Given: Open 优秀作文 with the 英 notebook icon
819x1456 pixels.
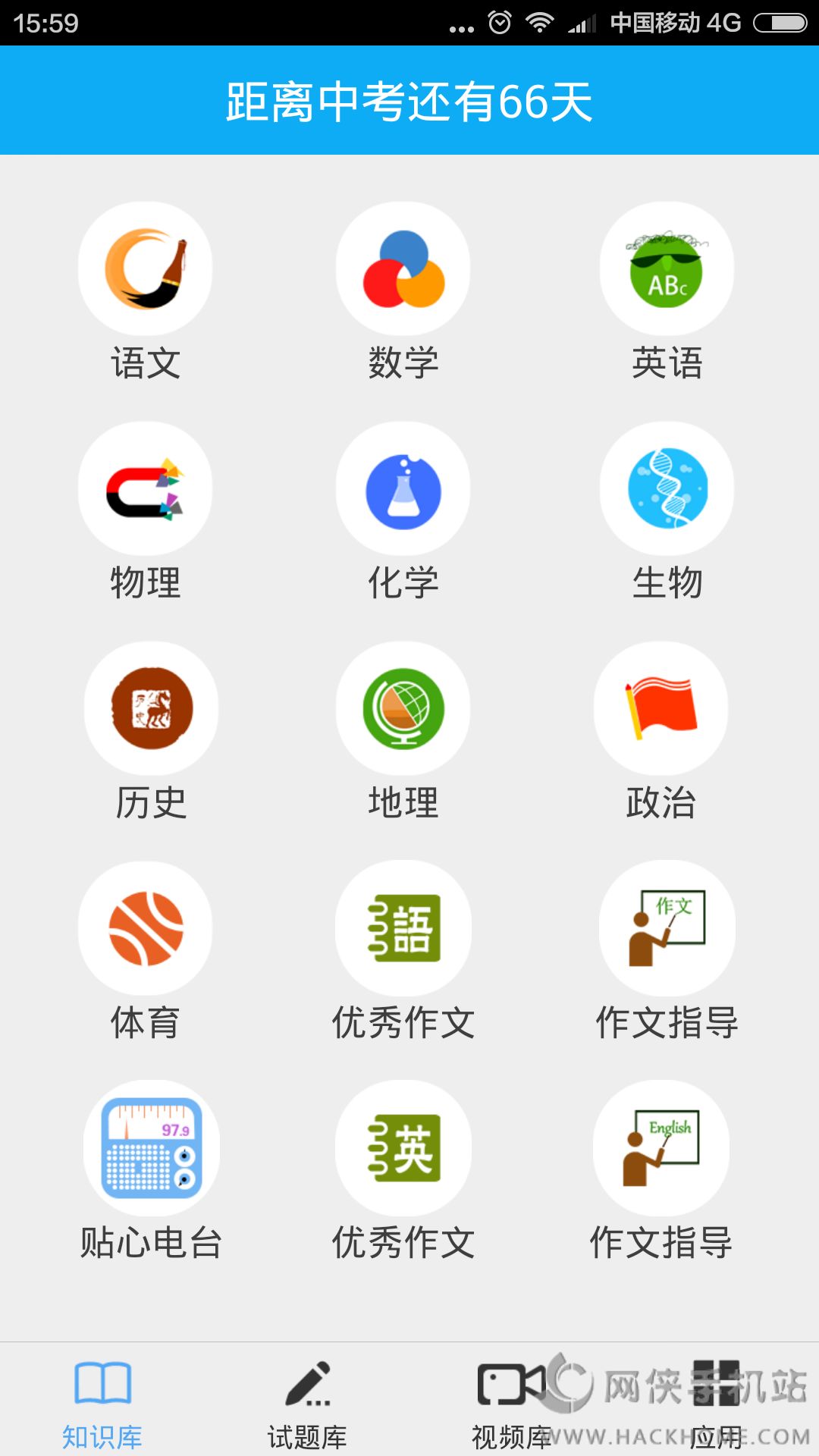Looking at the screenshot, I should [x=403, y=1149].
